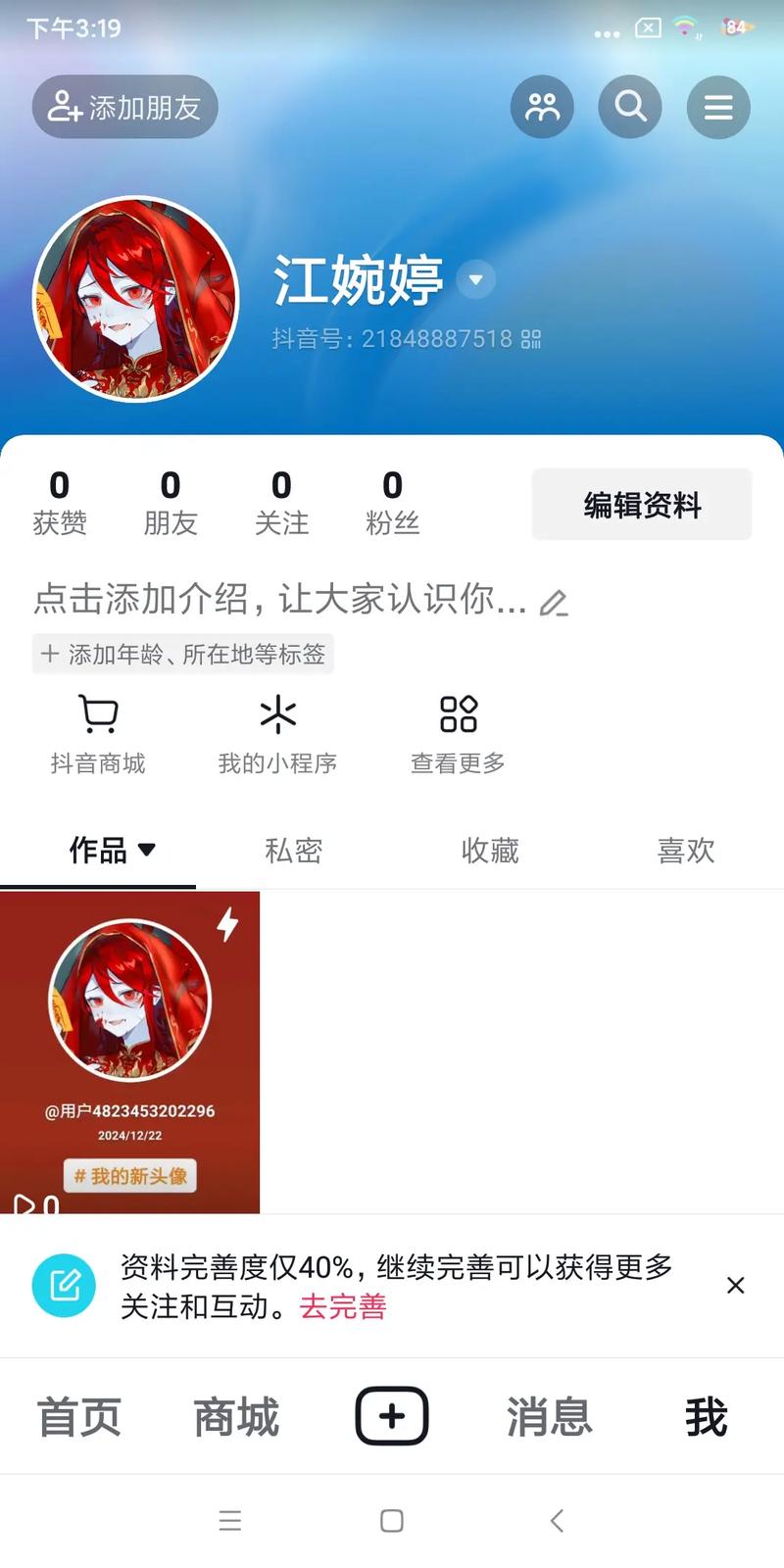
Task: Open the 我的新头像 video post
Action: click(x=129, y=1052)
